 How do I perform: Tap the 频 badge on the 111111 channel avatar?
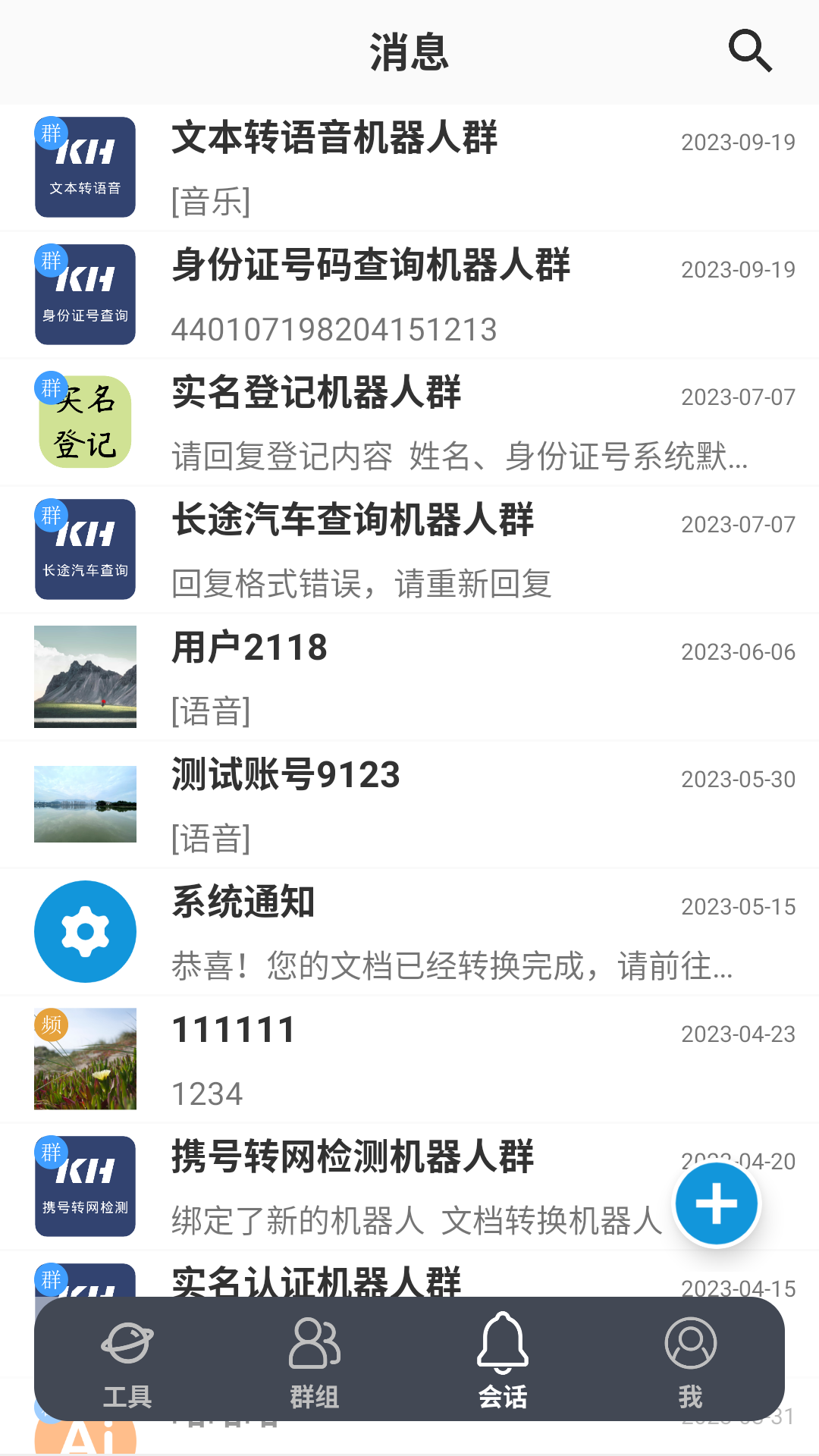point(52,1023)
